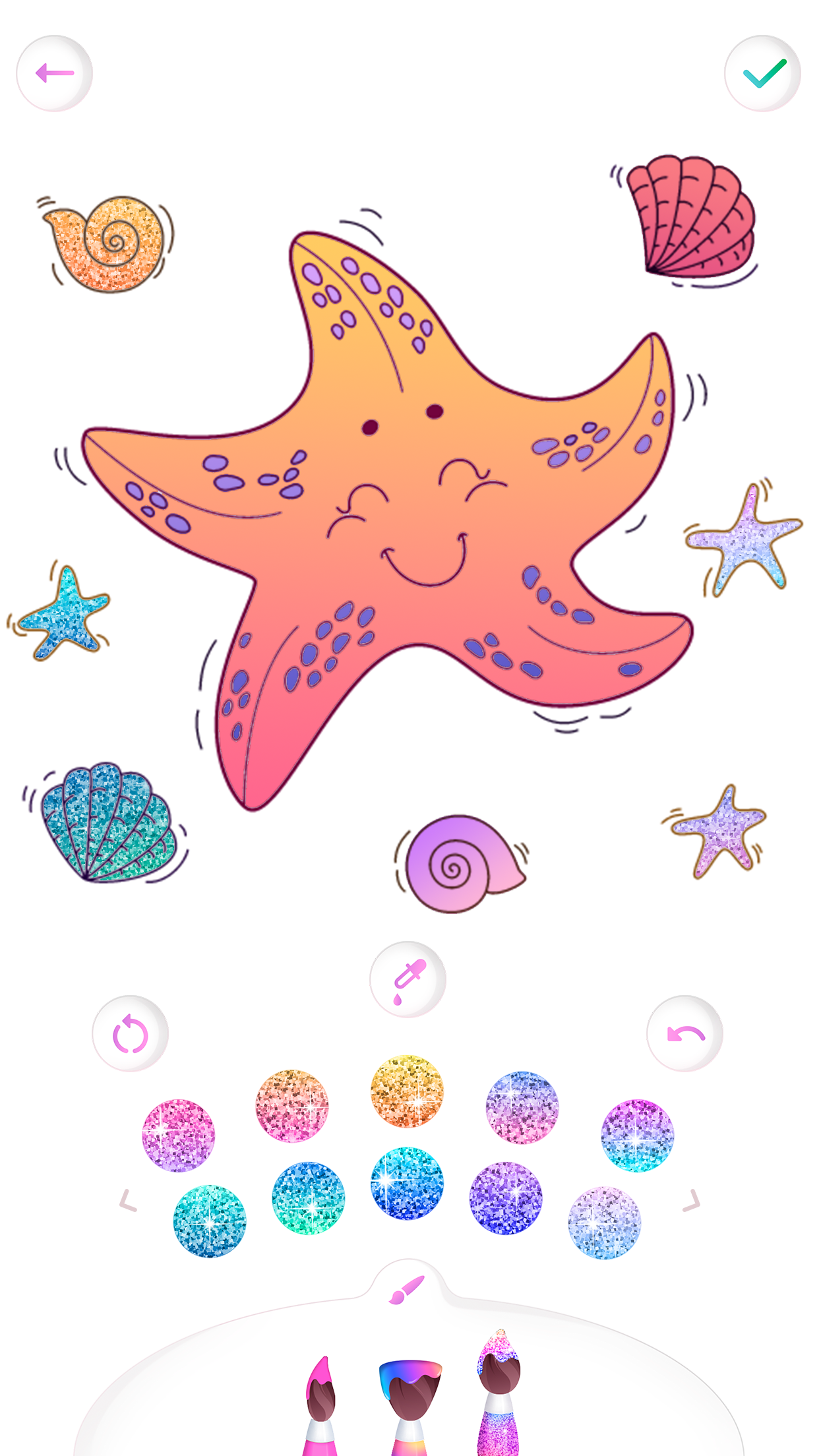Select the bright blue glitter swatch

coord(407,1184)
